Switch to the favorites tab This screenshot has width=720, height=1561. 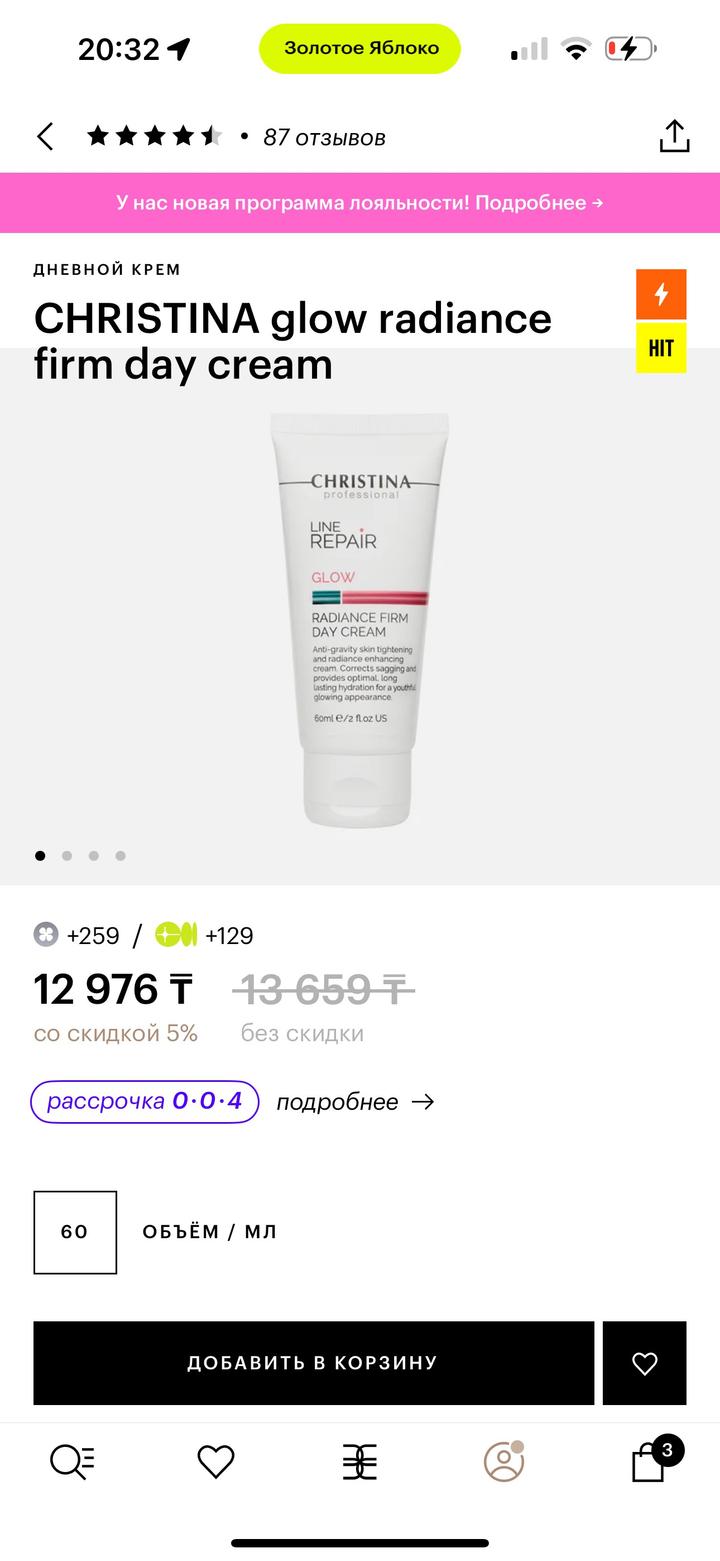click(216, 1462)
